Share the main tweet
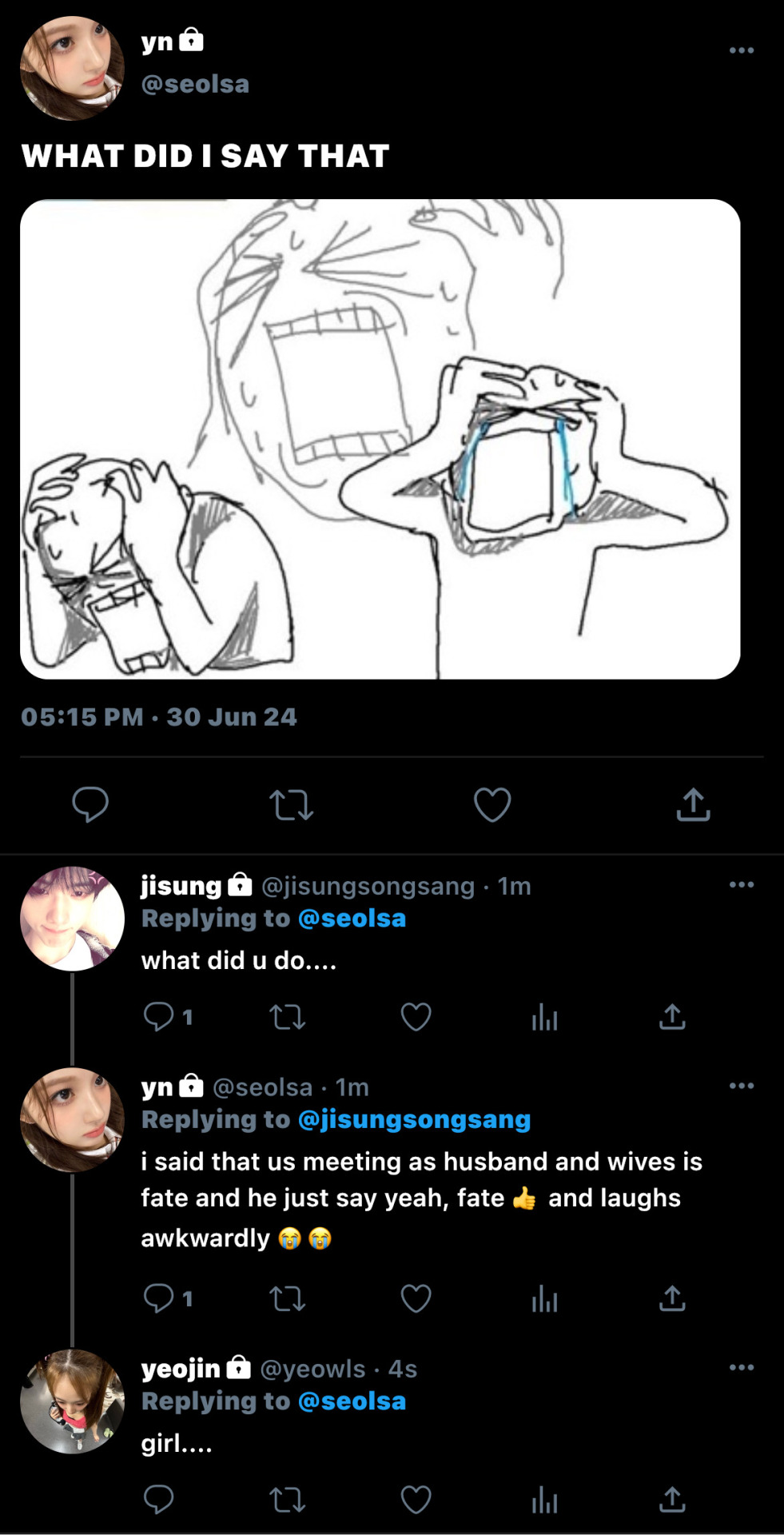The image size is (784, 1535). point(693,804)
